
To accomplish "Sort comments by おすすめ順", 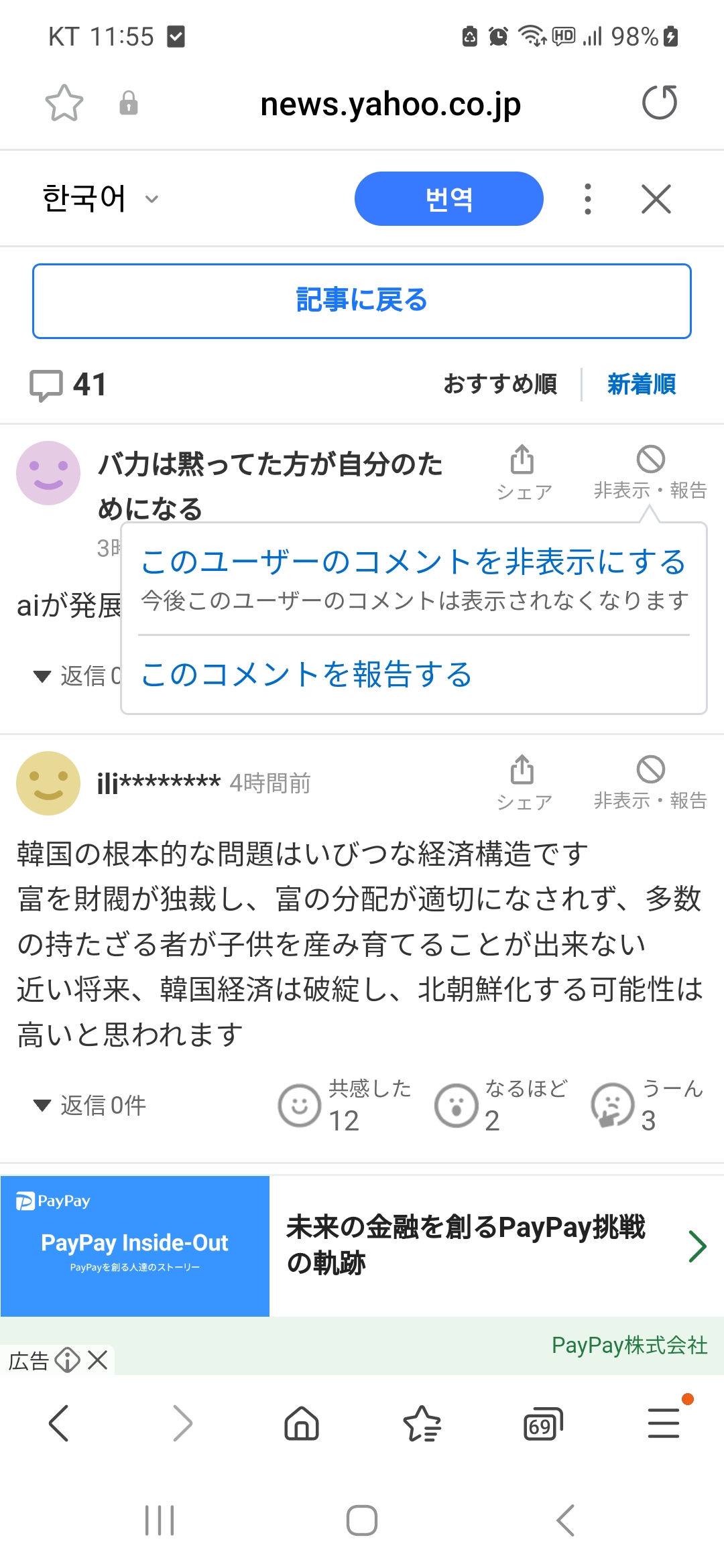I will coord(500,385).
